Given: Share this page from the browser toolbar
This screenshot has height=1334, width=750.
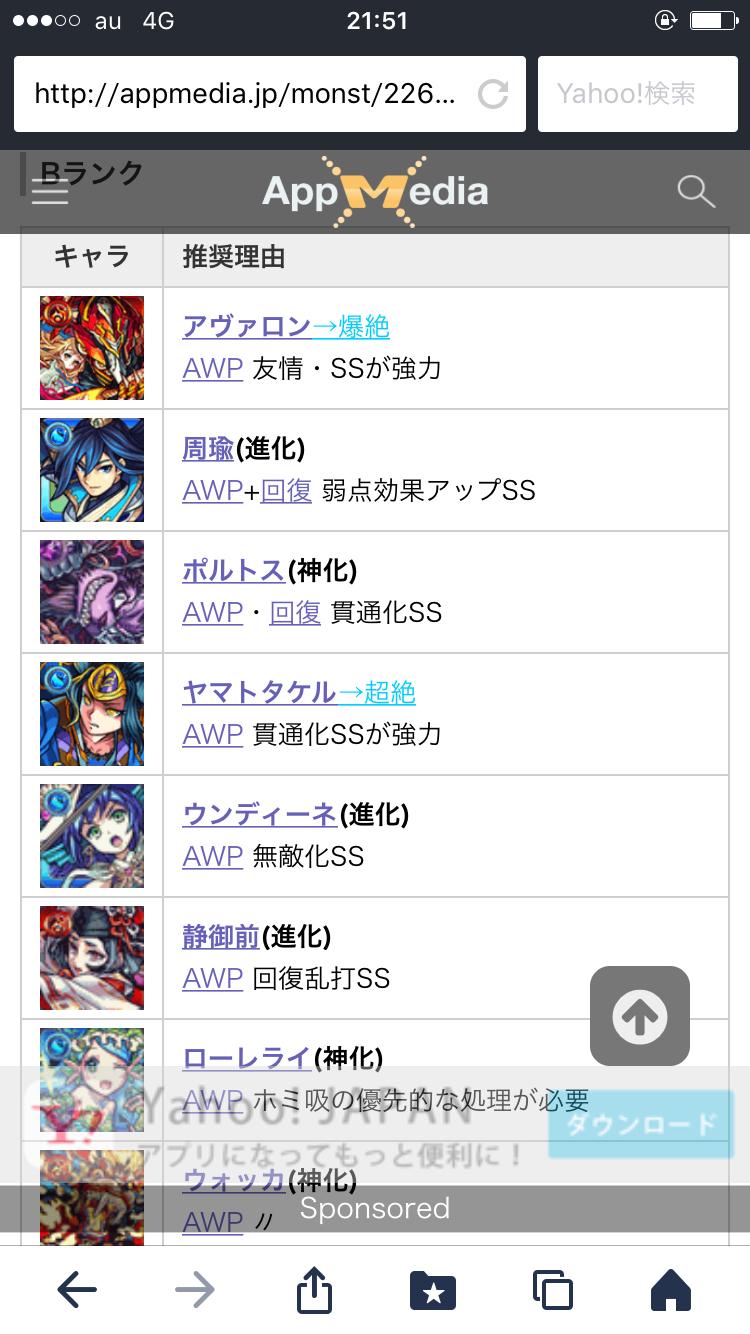Looking at the screenshot, I should pyautogui.click(x=314, y=1290).
